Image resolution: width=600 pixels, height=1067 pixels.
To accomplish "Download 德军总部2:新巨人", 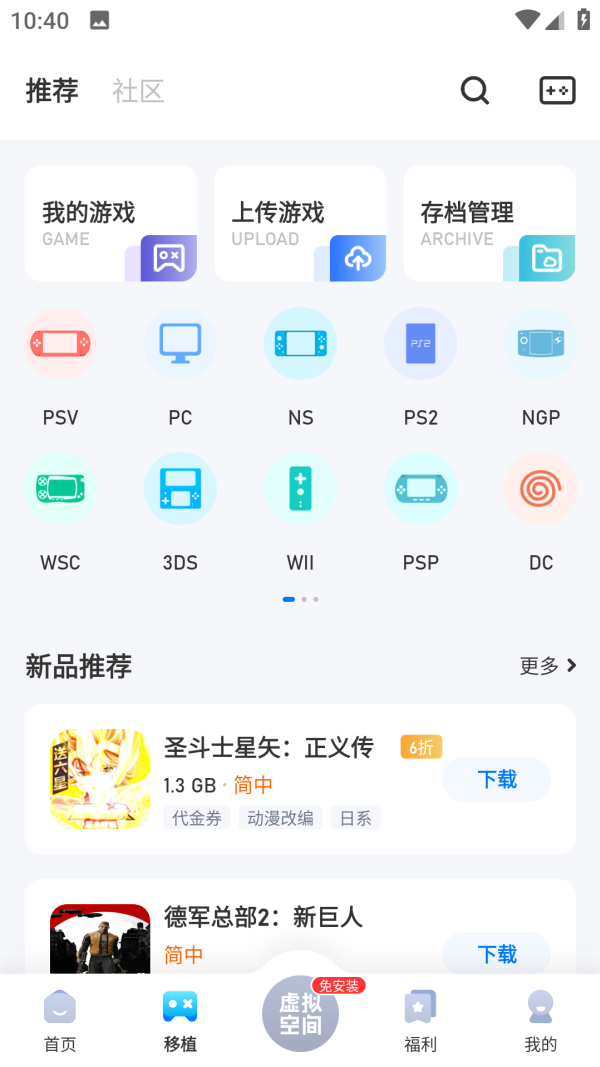I will click(497, 953).
